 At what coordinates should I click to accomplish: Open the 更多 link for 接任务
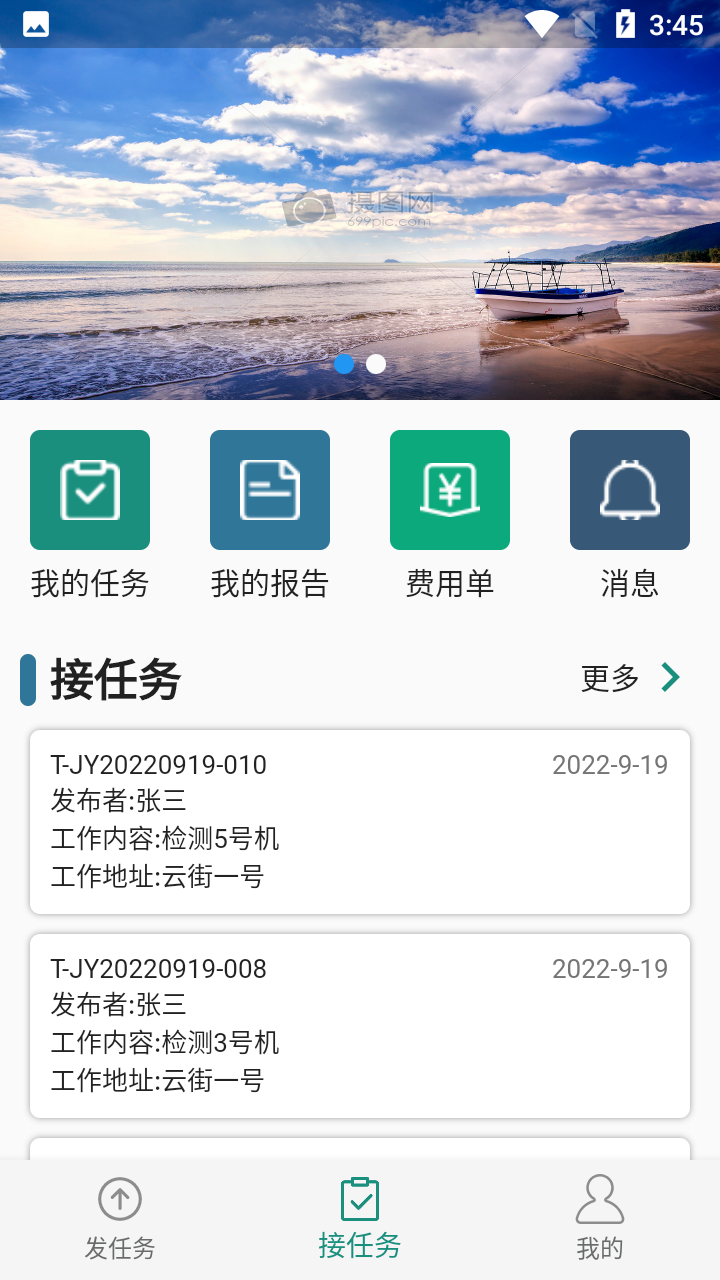coord(608,677)
